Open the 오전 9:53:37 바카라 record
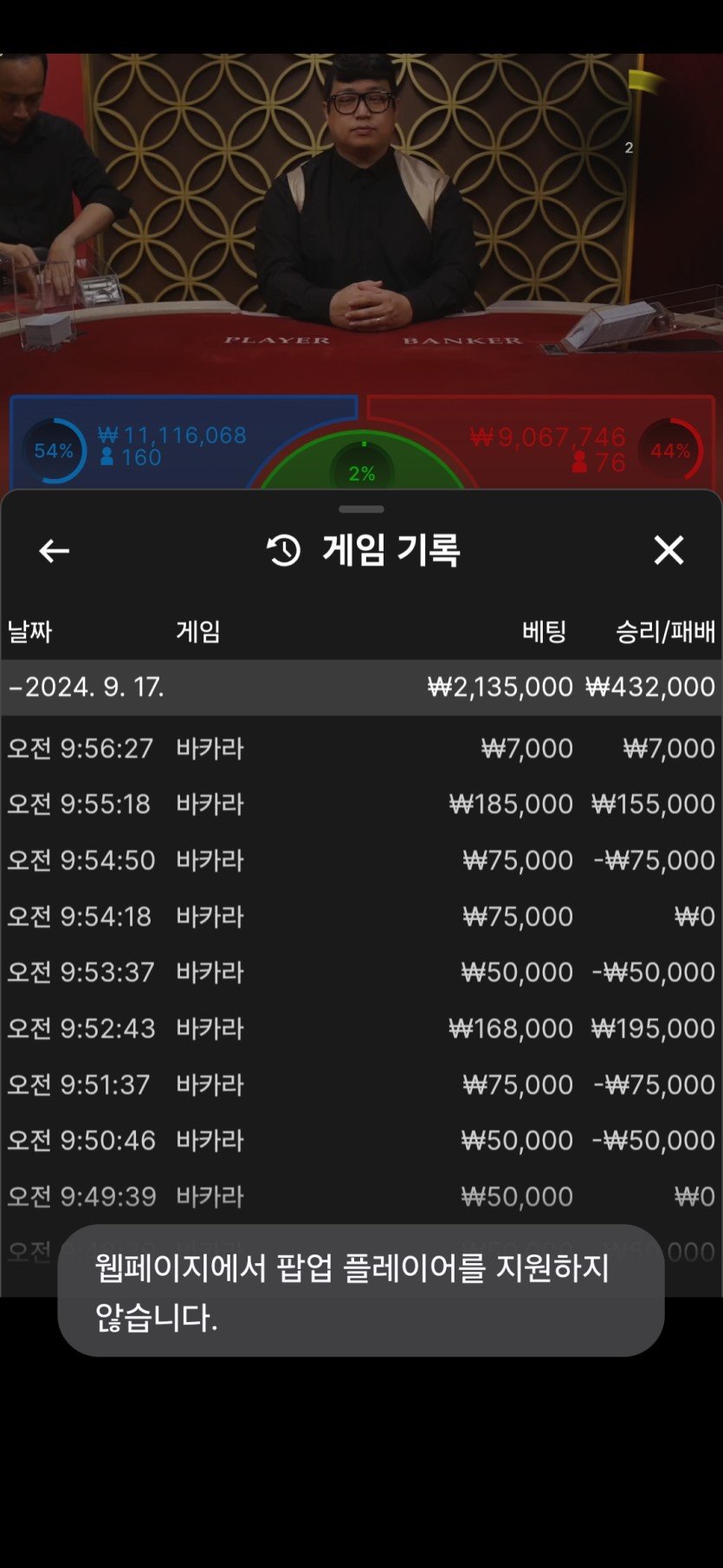 click(361, 972)
